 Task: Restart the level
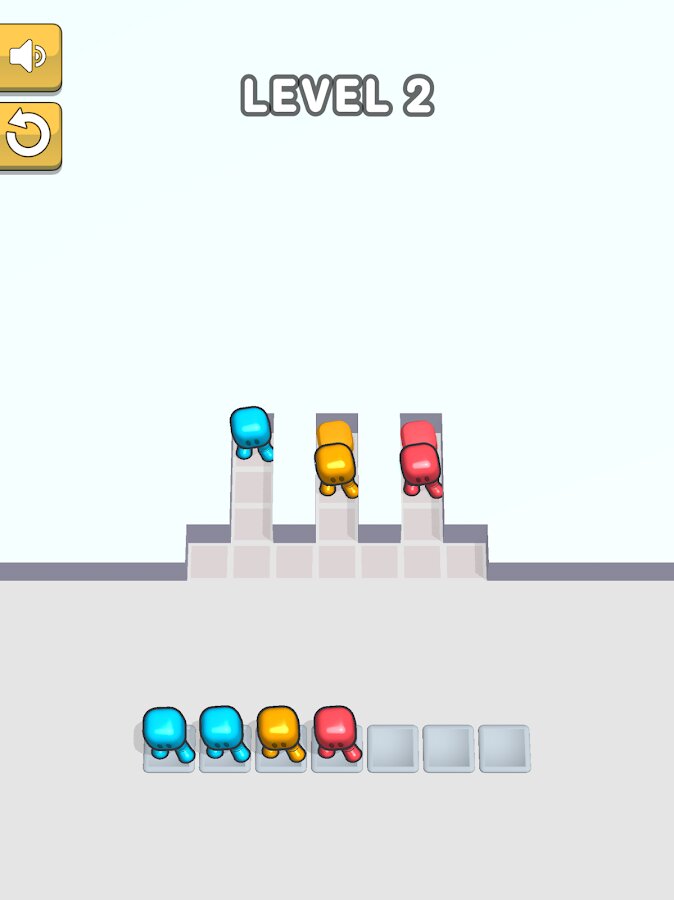point(29,136)
